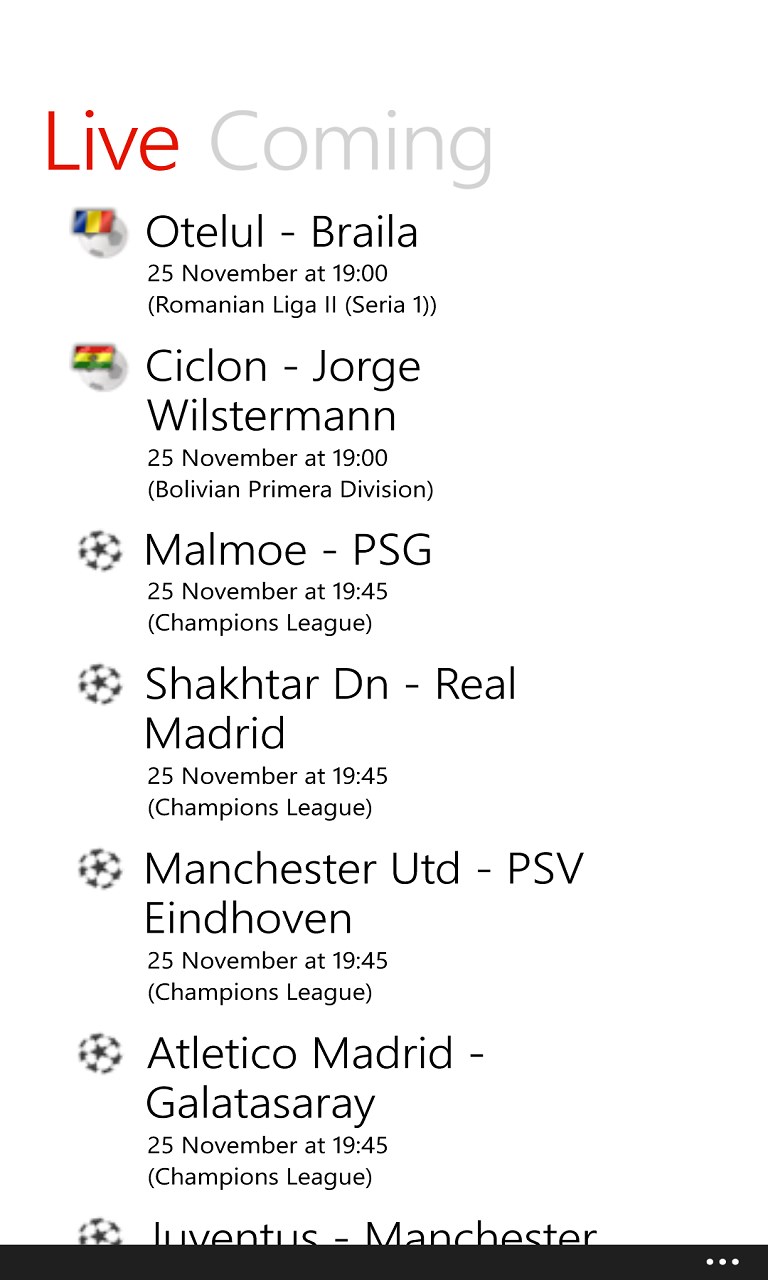Open Shakhtar Dn - Real Madrid match
Viewport: 768px width, 1280px height.
coord(330,708)
